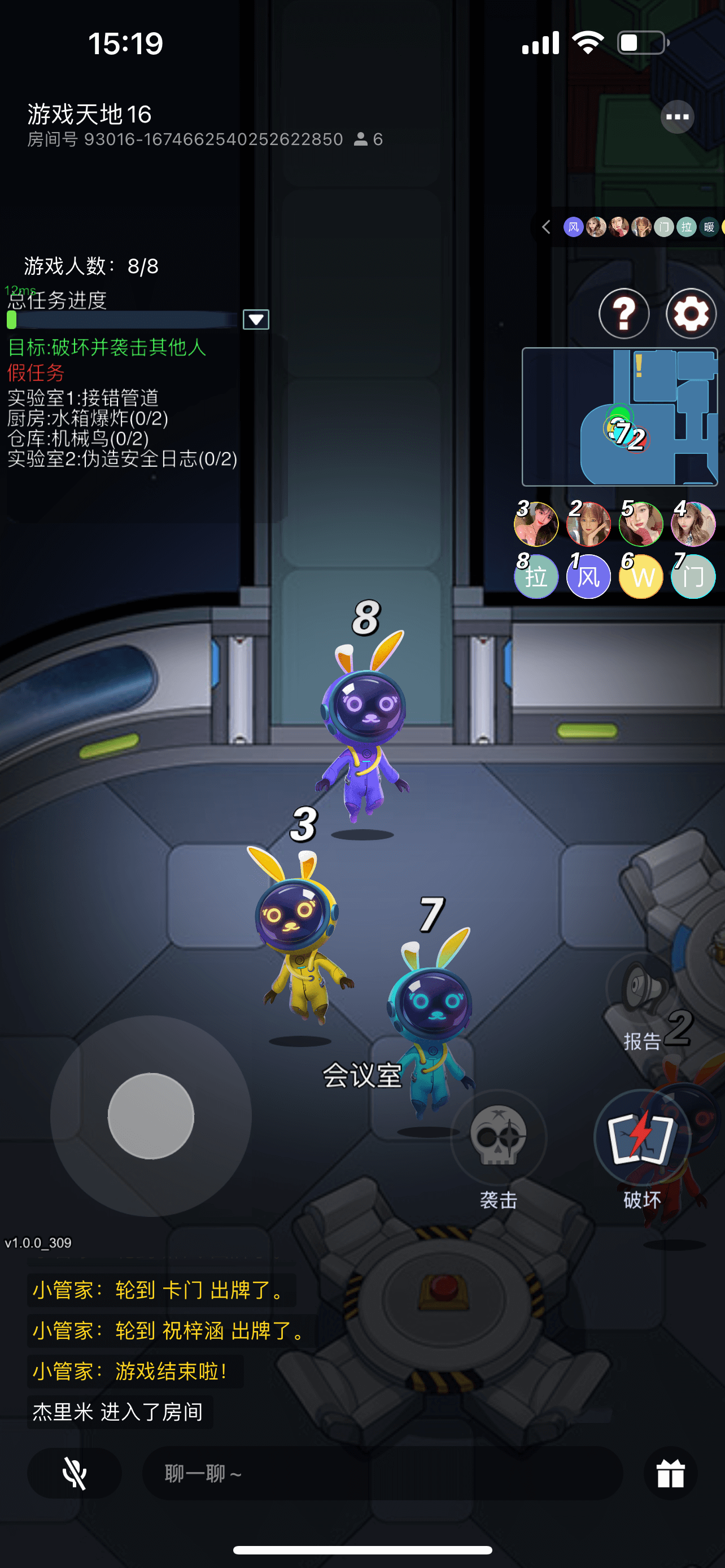
Task: Expand the audience avatar strip arrow
Action: pos(546,227)
